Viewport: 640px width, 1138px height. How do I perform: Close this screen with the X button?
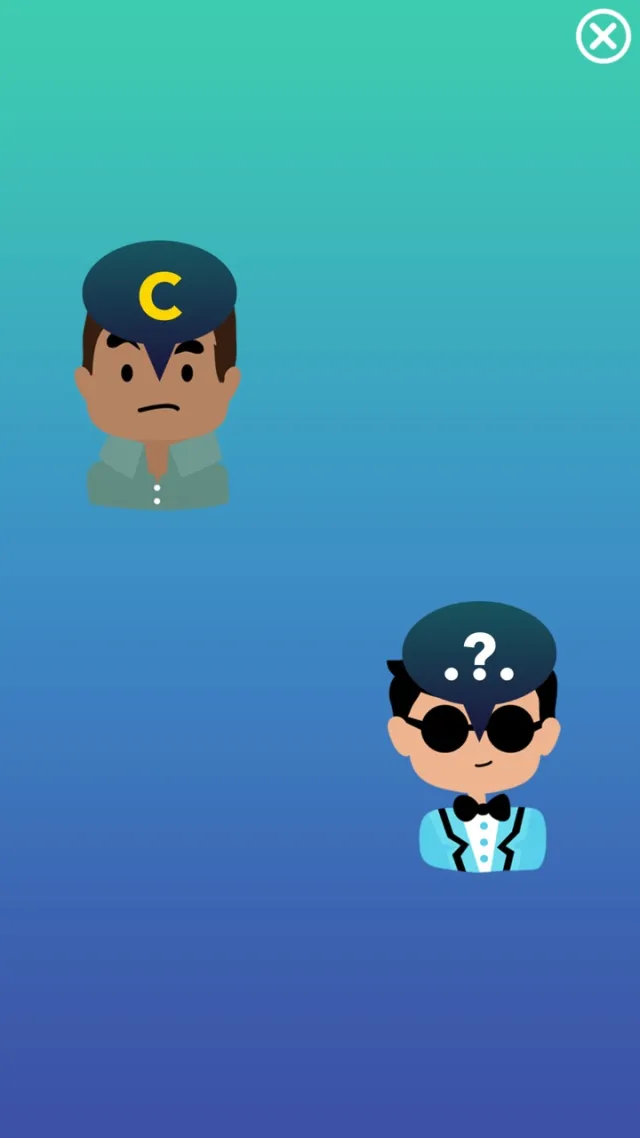603,37
